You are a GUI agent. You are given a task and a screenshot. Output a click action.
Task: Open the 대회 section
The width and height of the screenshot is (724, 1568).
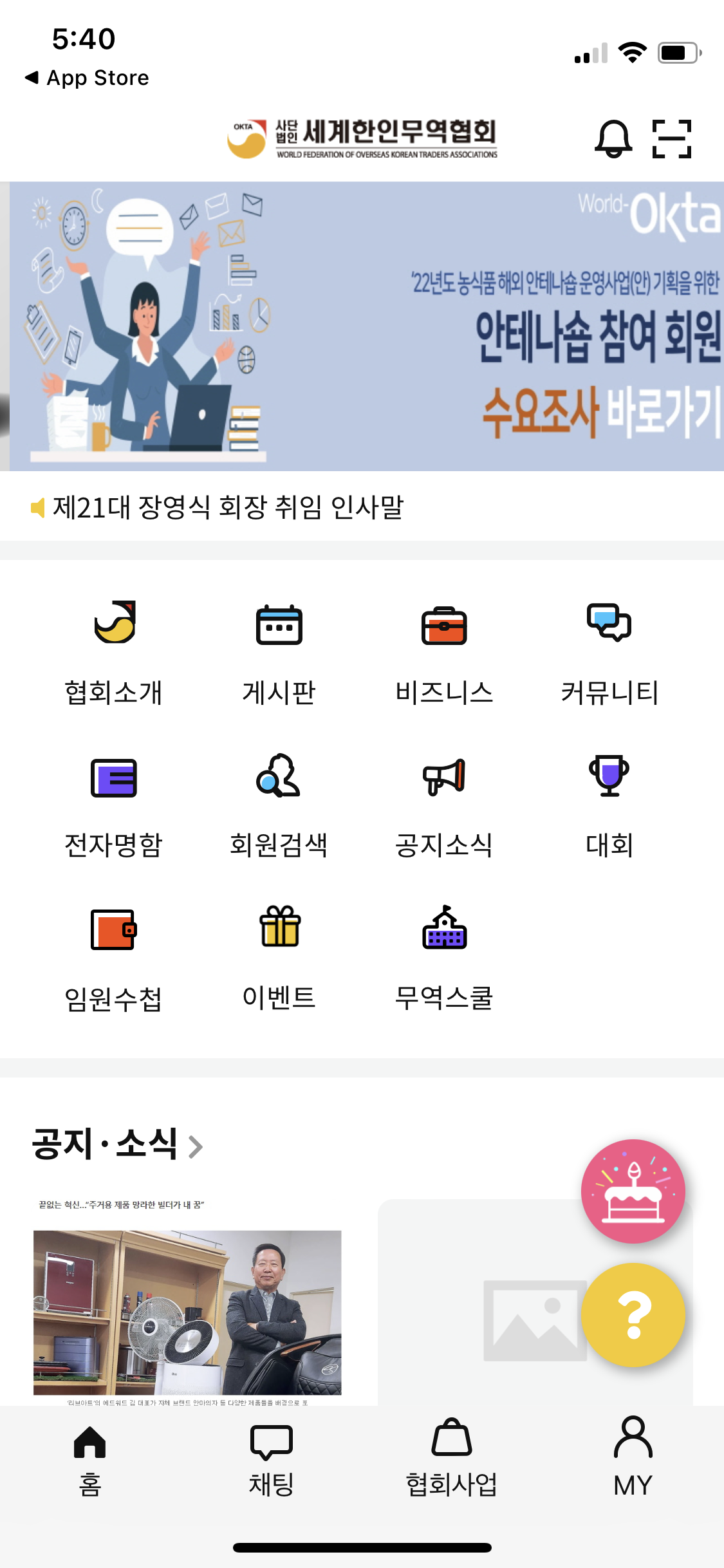click(x=609, y=805)
